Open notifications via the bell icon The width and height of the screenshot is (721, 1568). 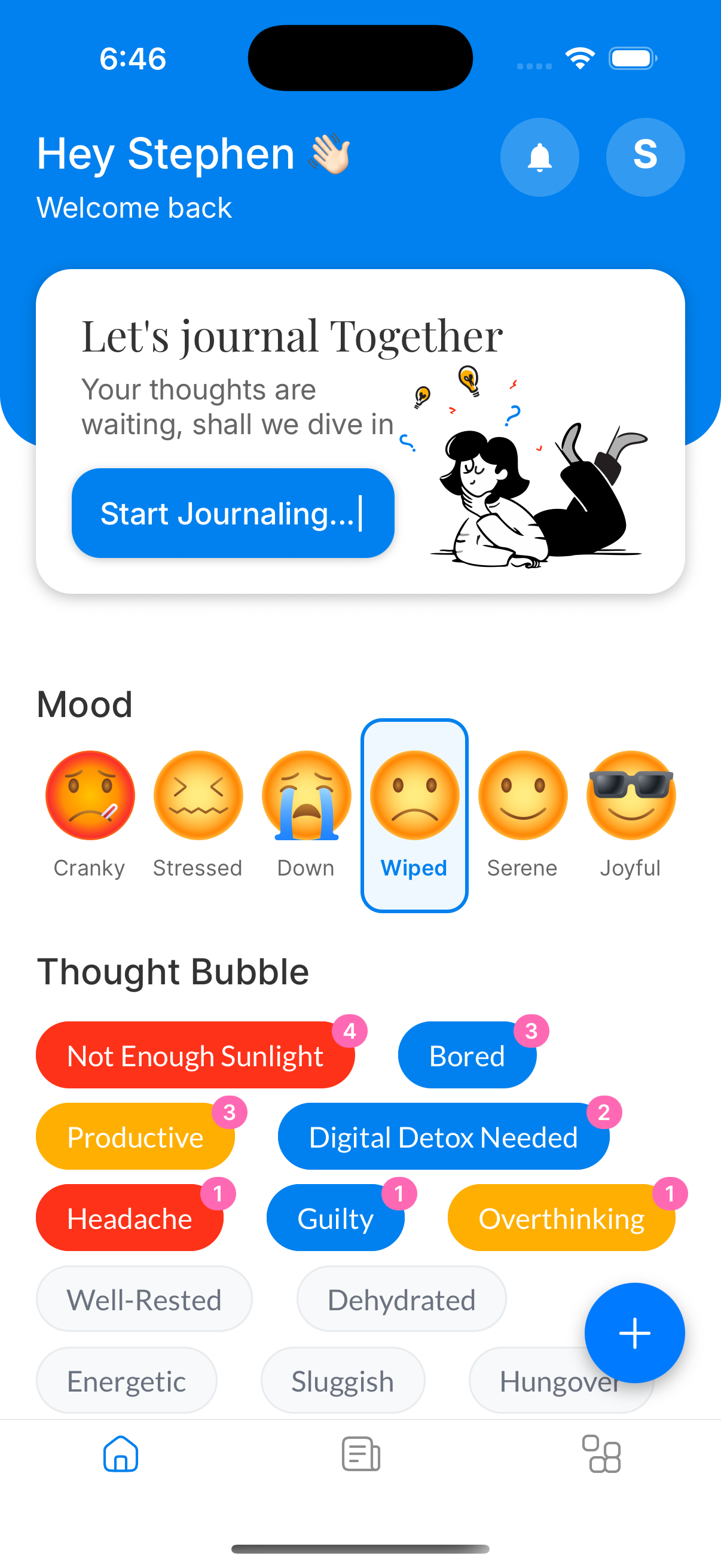(539, 157)
